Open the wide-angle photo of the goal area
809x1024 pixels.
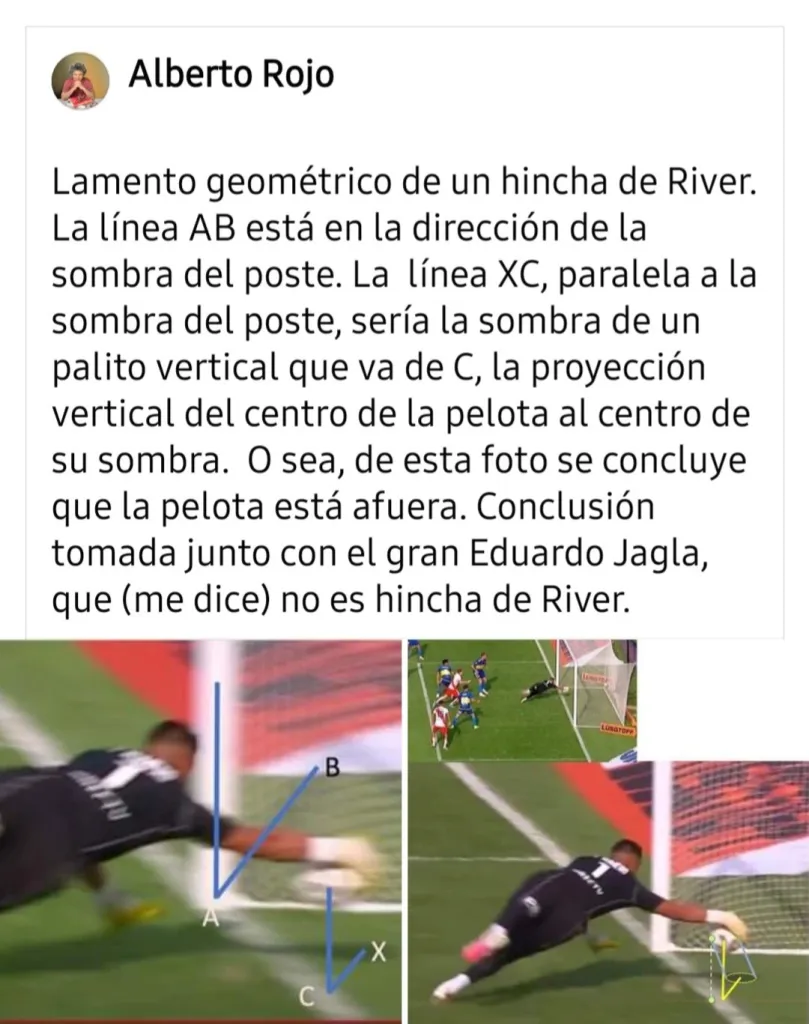click(x=522, y=699)
